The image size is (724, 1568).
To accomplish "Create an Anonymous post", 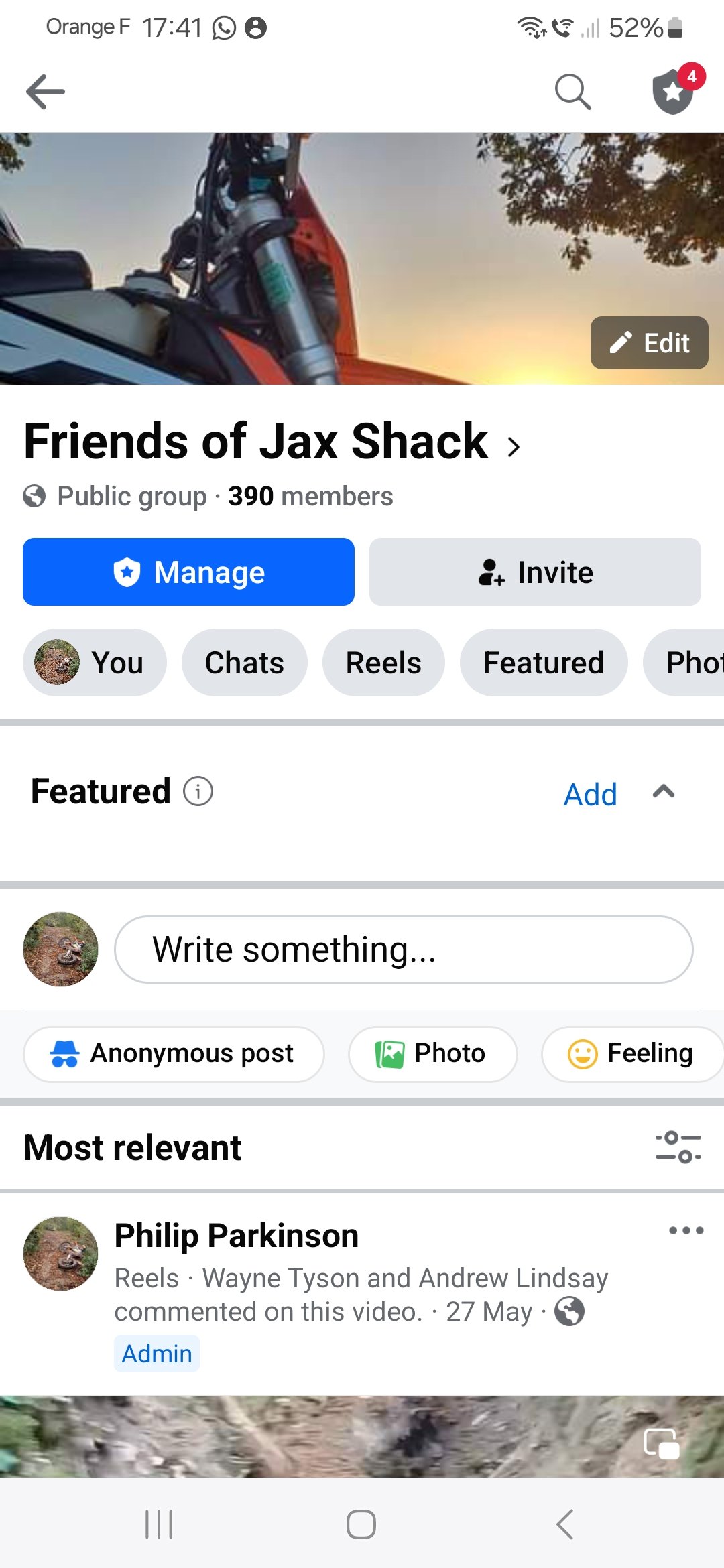I will (174, 1054).
